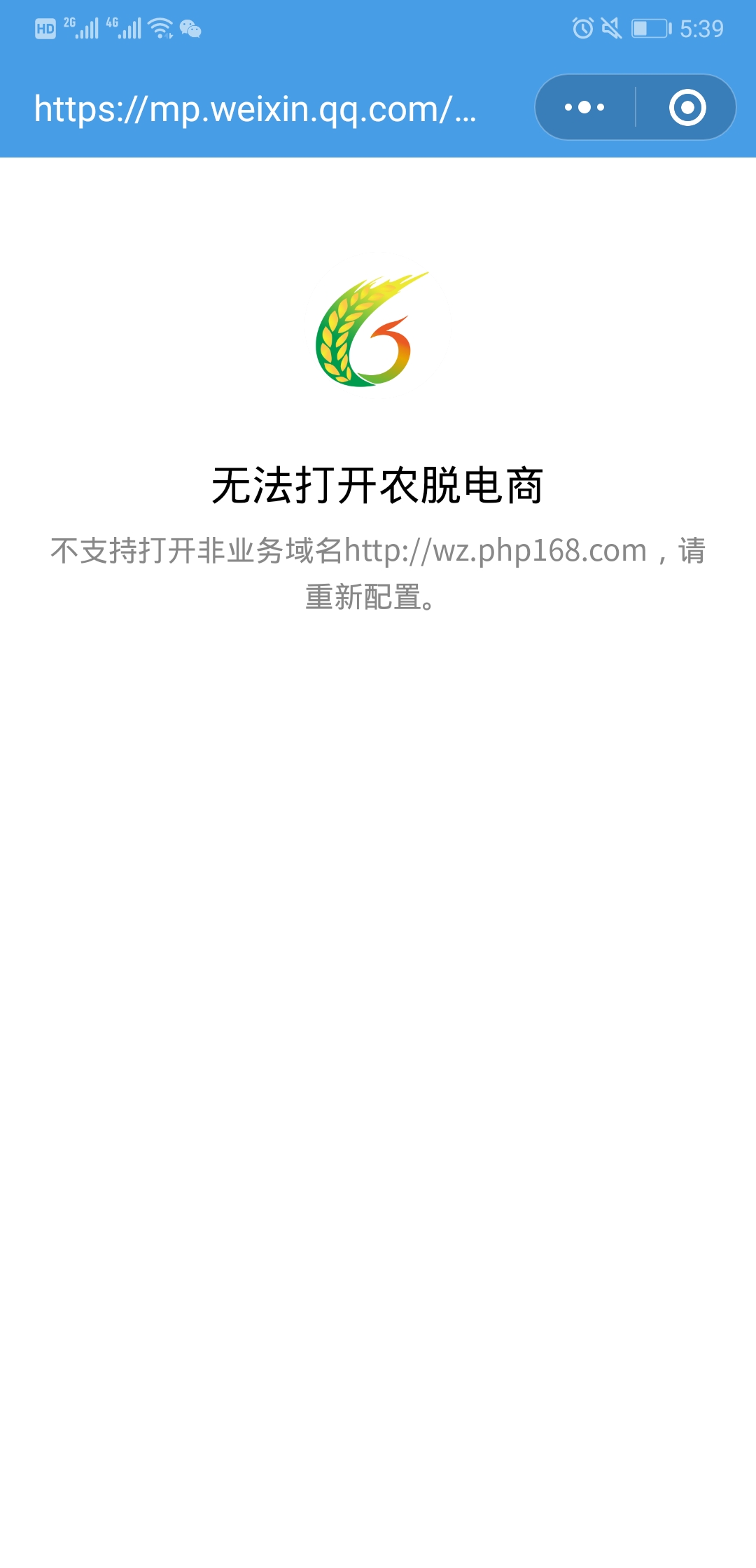Open the mini program three-dot menu
Screen dimensions: 756x1568
[584, 107]
